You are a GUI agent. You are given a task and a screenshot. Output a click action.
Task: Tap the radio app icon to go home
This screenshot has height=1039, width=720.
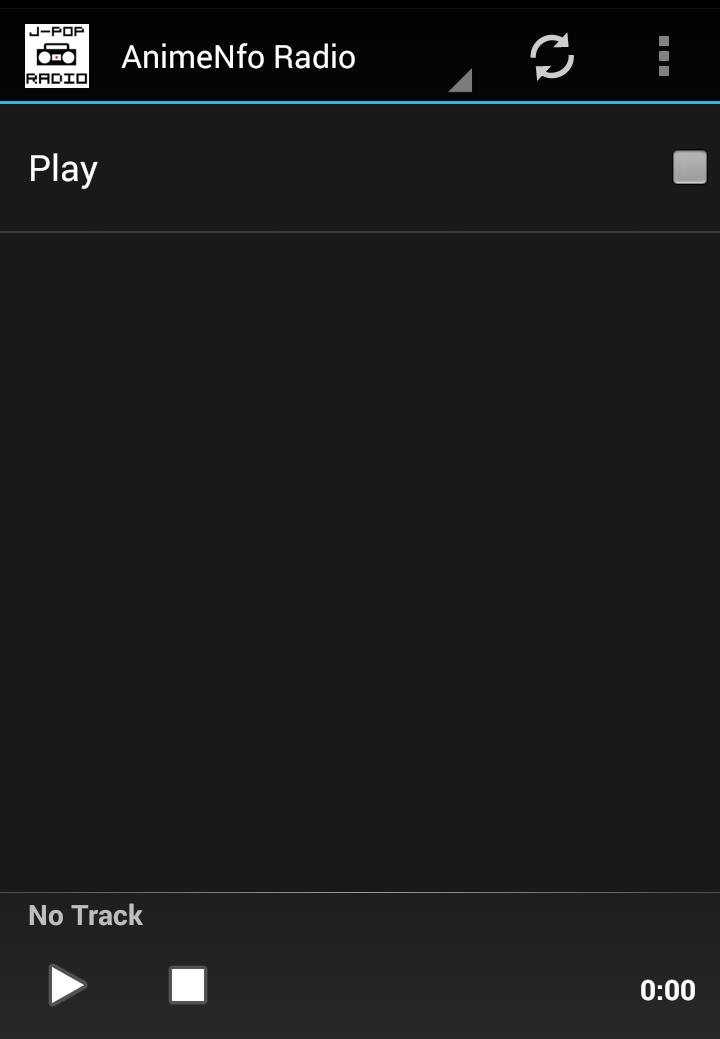point(56,55)
